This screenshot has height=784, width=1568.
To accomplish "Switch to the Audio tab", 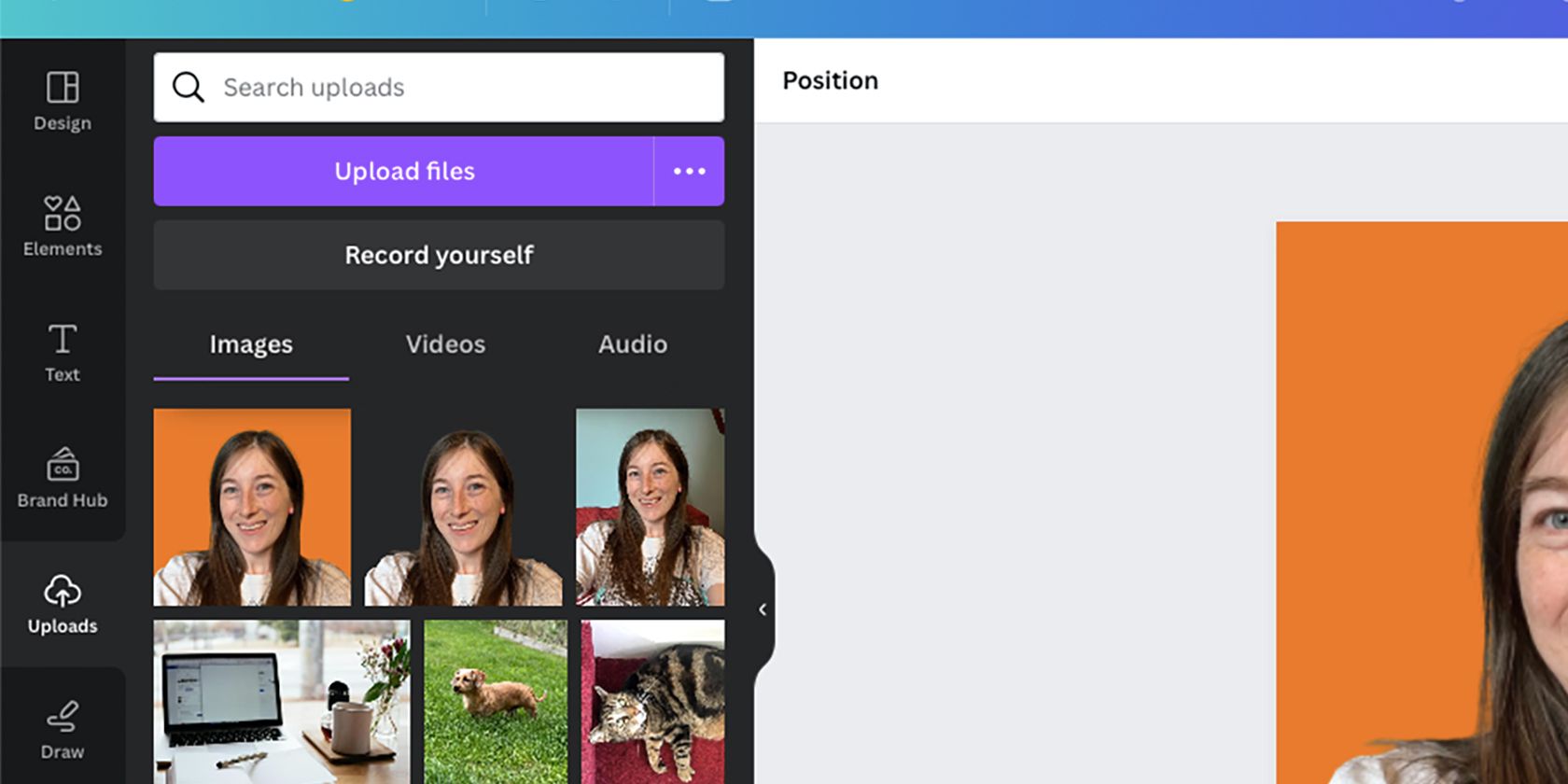I will coord(632,344).
